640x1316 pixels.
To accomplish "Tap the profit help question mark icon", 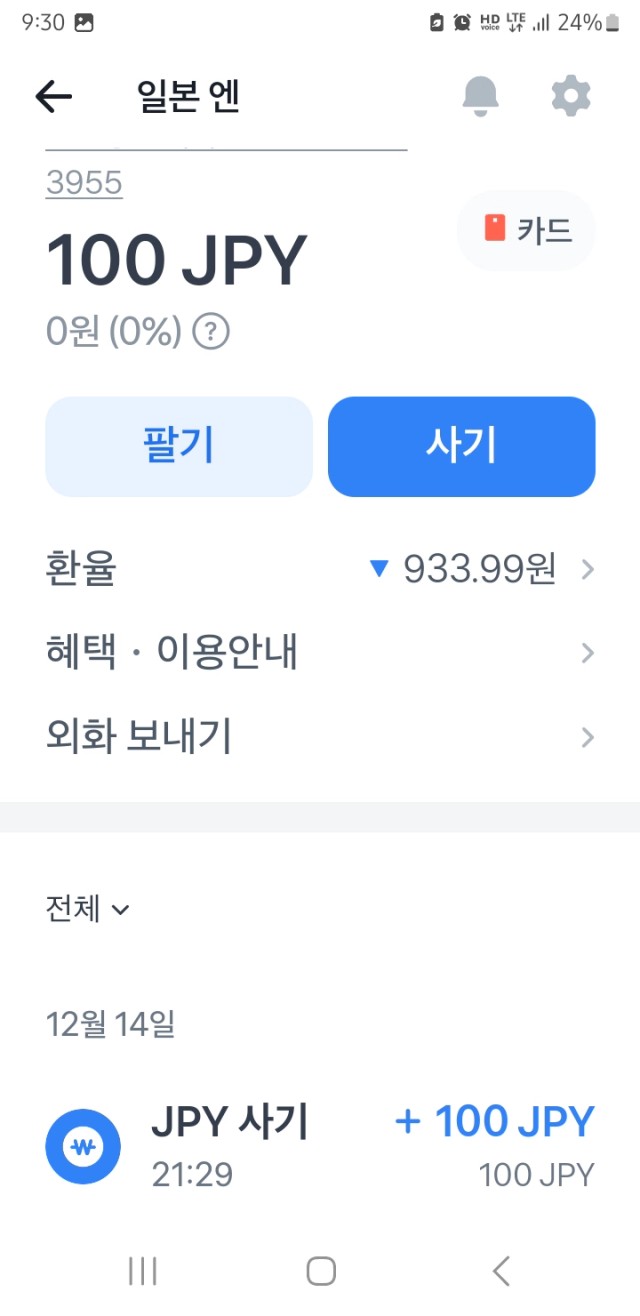I will 210,331.
